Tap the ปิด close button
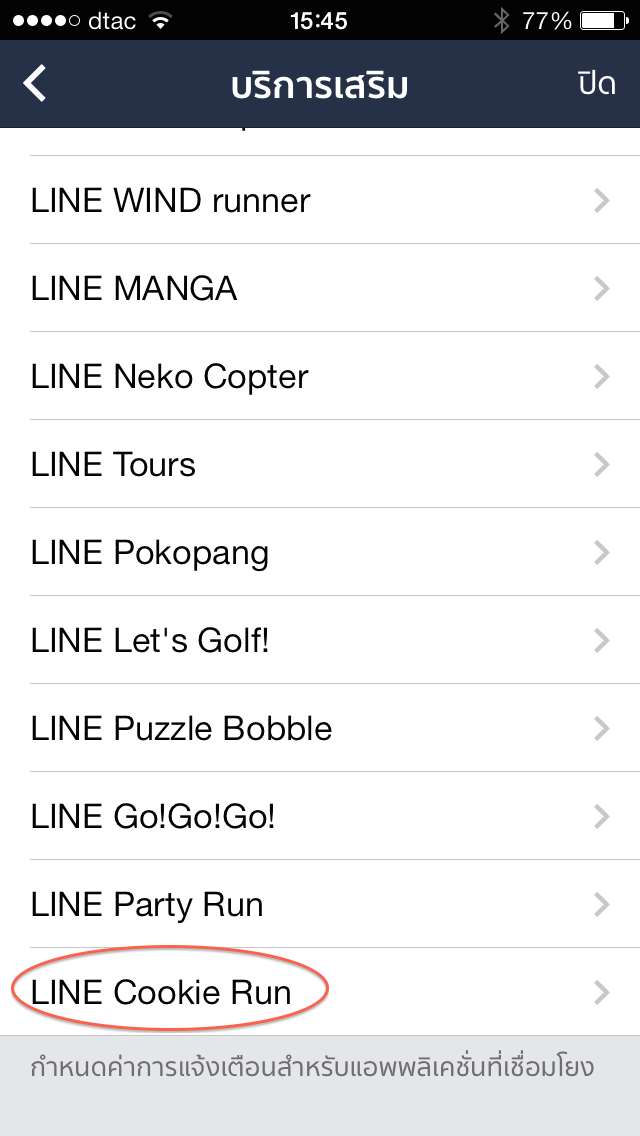The height and width of the screenshot is (1136, 640). click(x=596, y=84)
